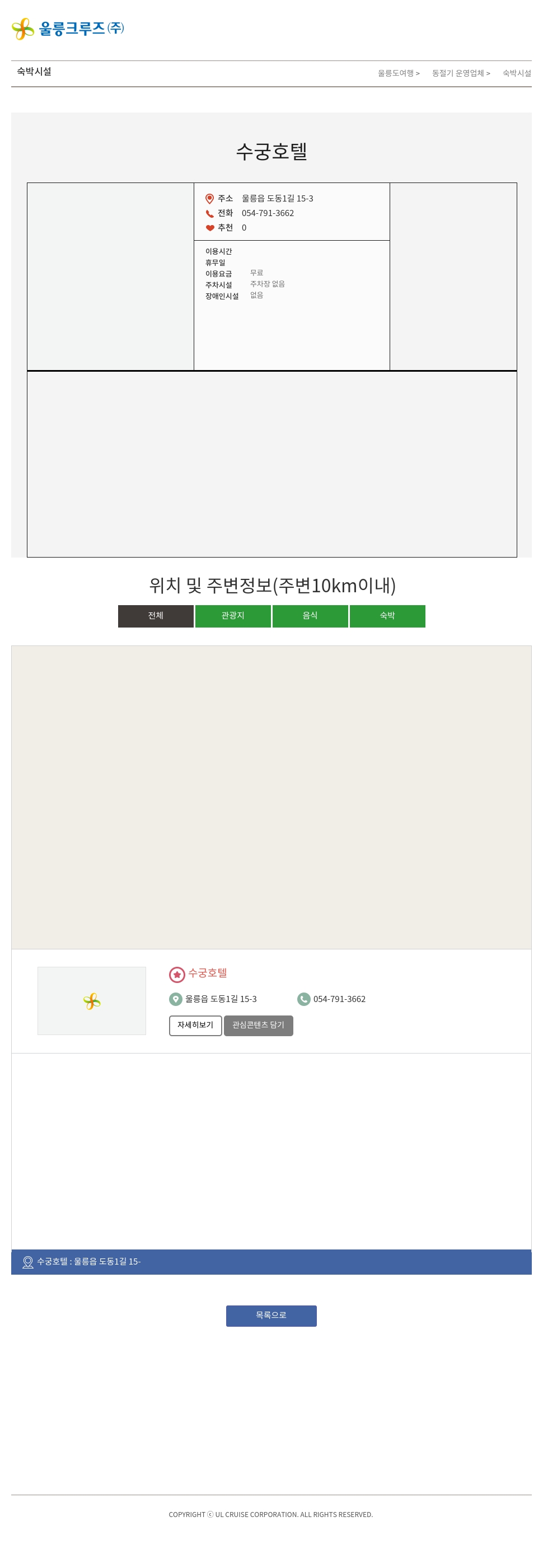Screen dimensions: 543x1568
Task: Open 수궁호텔 thumbnail image
Action: point(91,1000)
